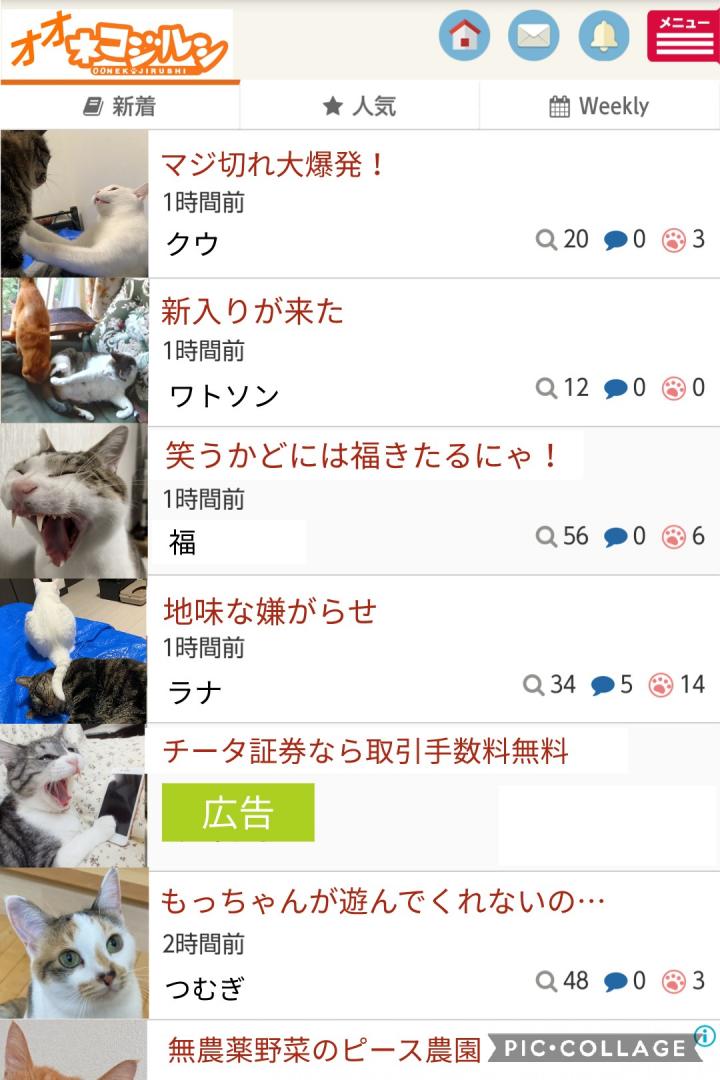Open the post 新入りが来た
The height and width of the screenshot is (1080, 720).
252,312
